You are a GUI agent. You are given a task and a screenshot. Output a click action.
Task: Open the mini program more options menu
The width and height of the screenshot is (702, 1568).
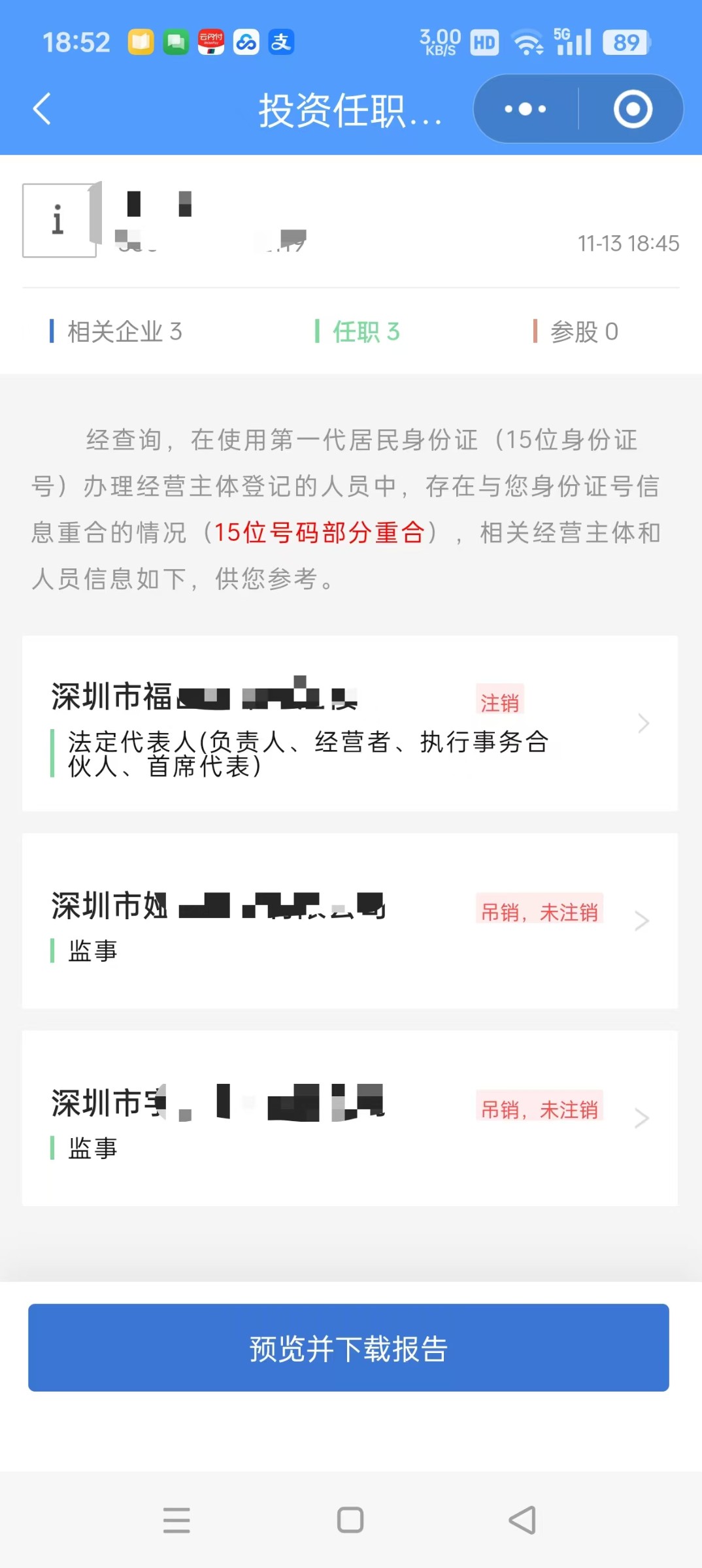526,108
